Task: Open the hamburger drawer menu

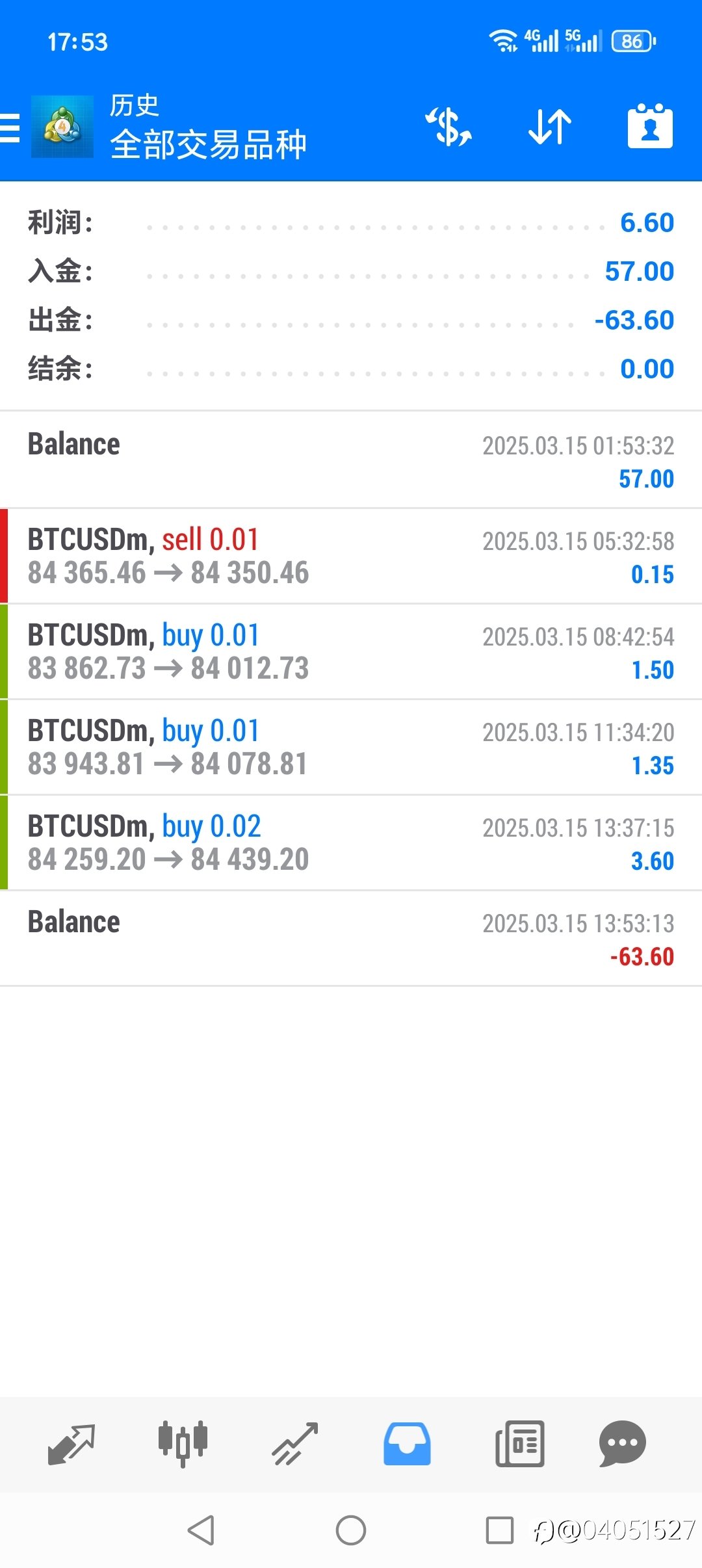Action: pos(10,127)
